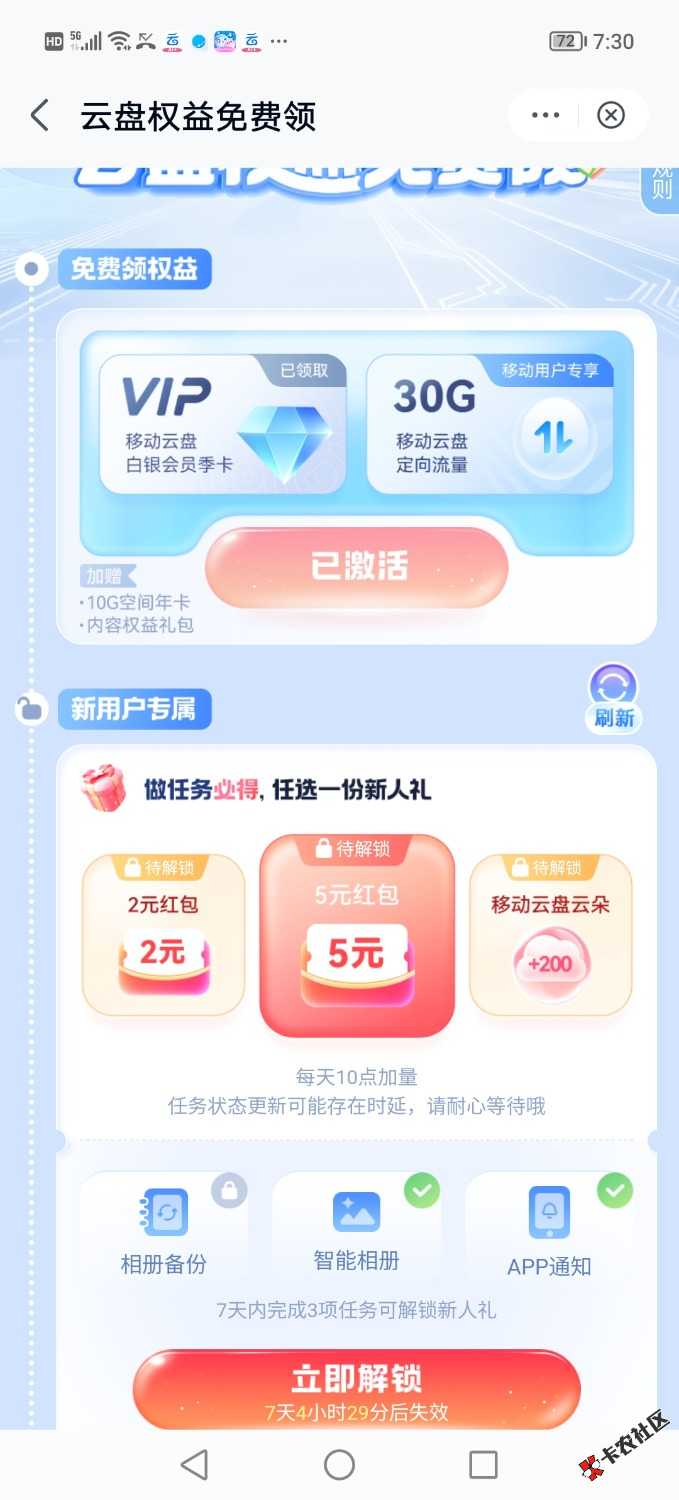Select the 5元红包 gift

pos(357,935)
